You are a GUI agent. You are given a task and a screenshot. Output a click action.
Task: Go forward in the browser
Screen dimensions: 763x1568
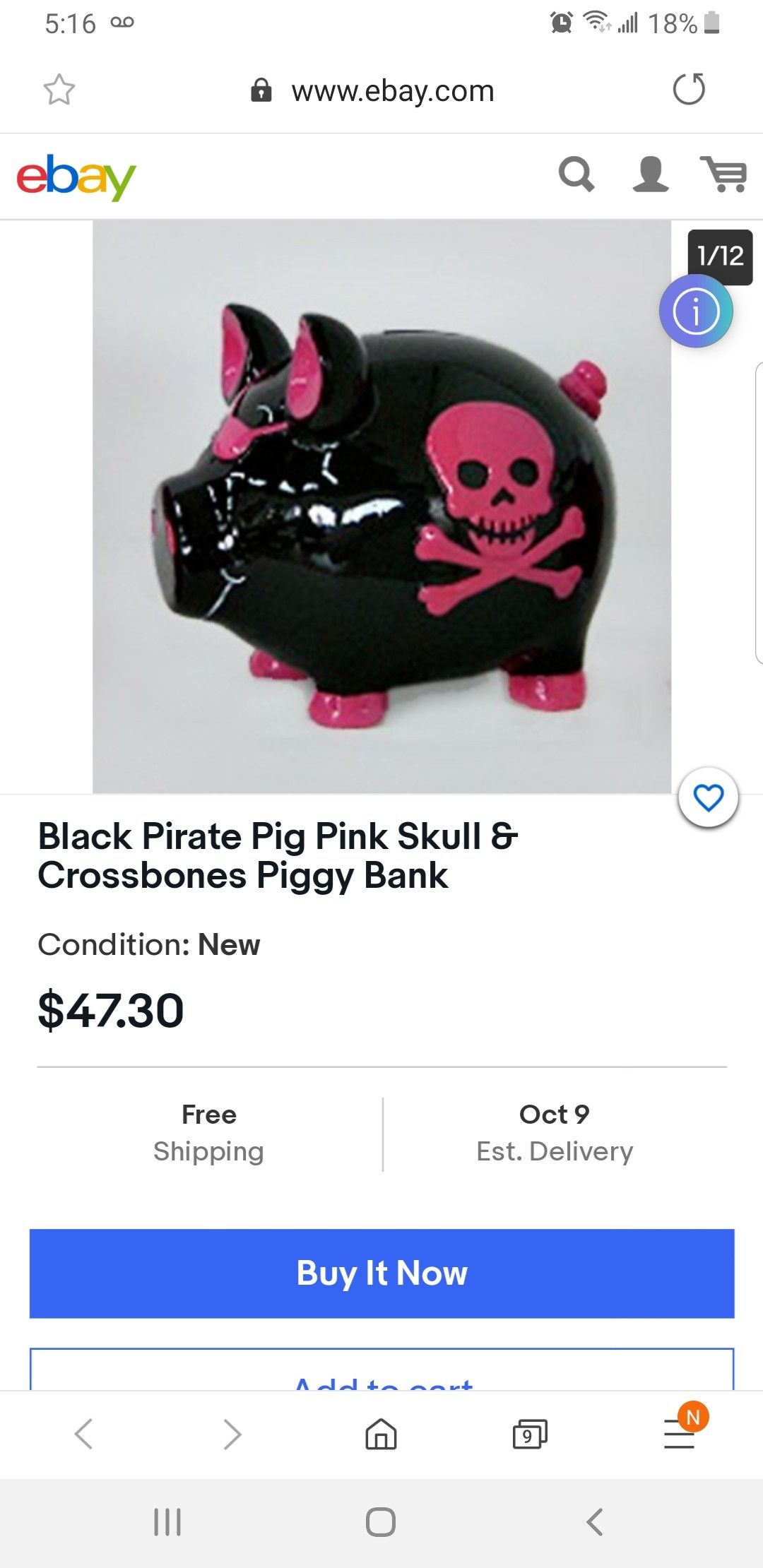click(x=232, y=1435)
